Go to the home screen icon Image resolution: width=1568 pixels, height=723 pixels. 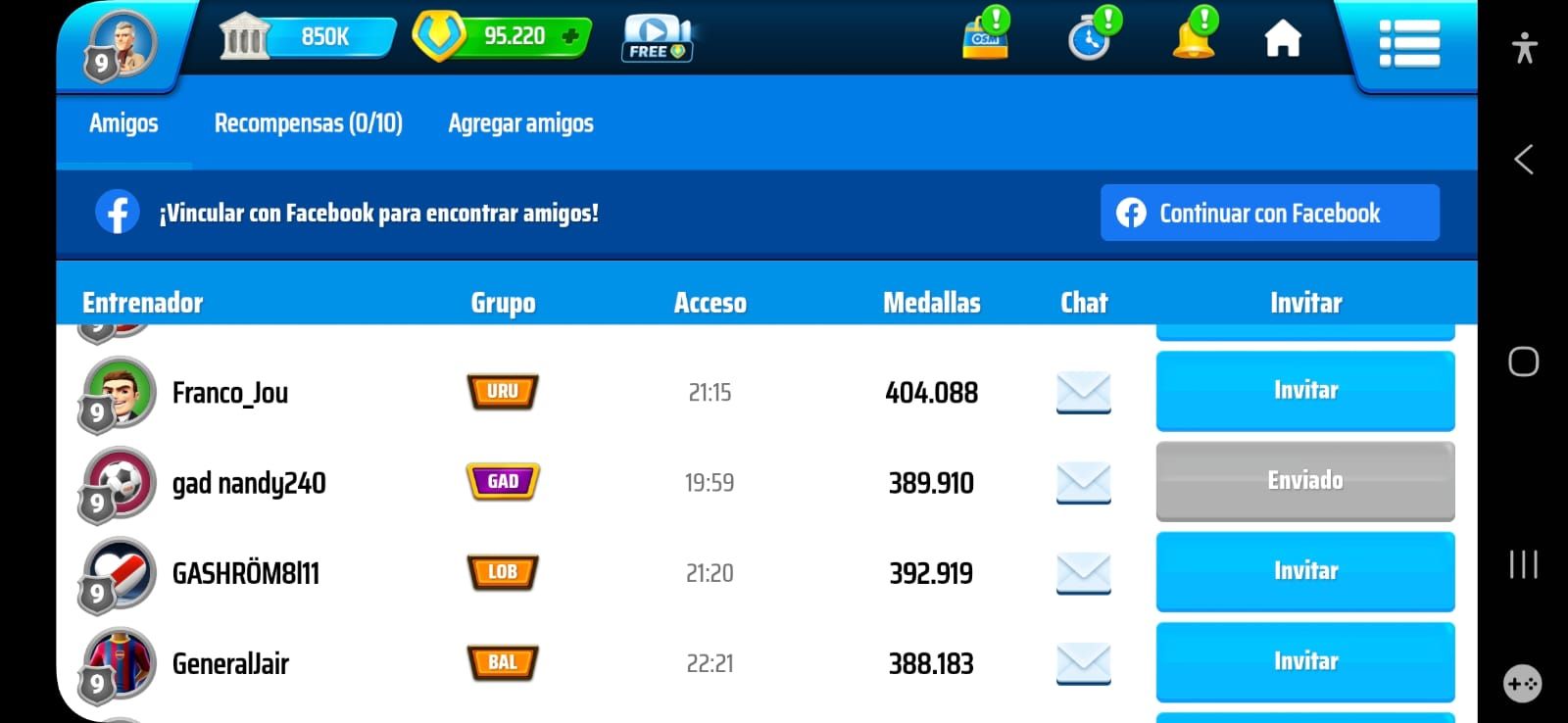pos(1282,39)
